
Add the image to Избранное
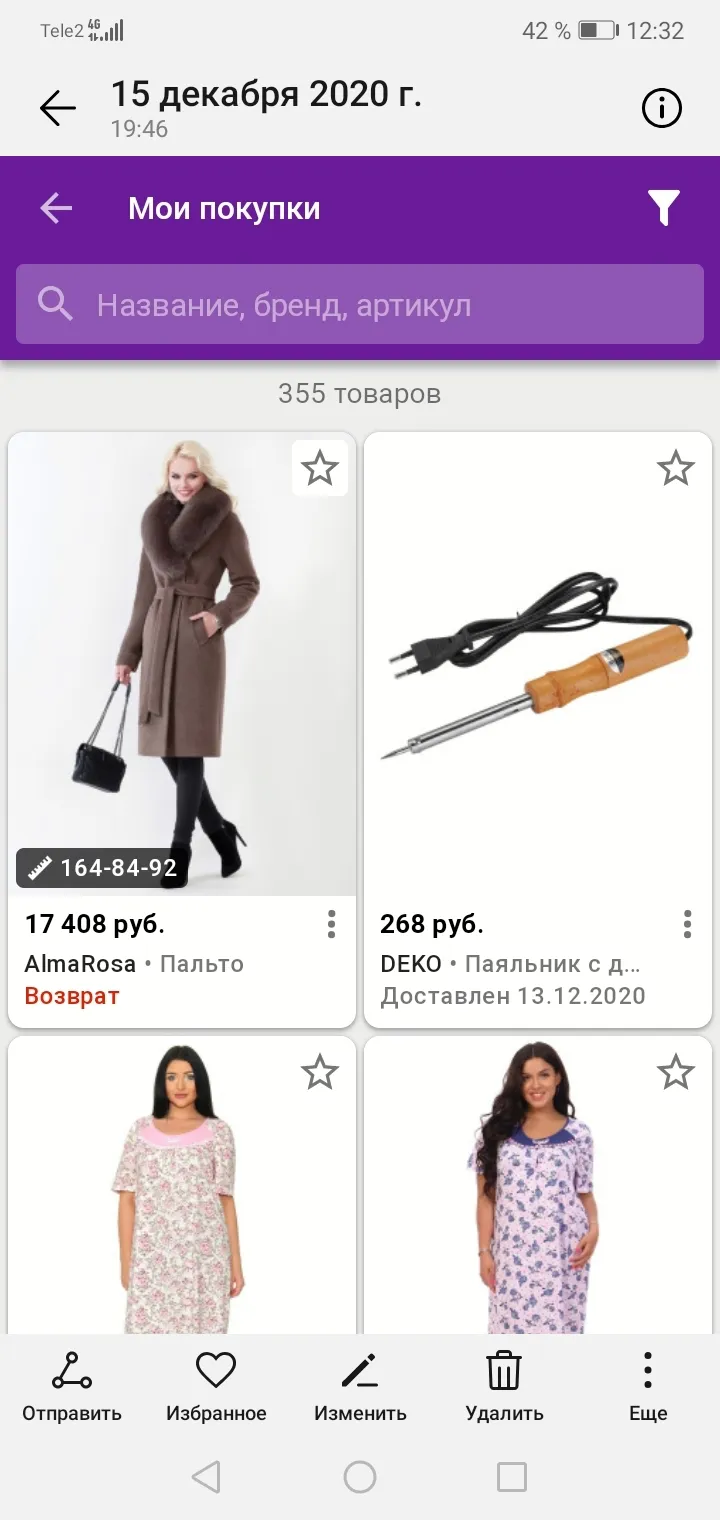click(x=216, y=1386)
